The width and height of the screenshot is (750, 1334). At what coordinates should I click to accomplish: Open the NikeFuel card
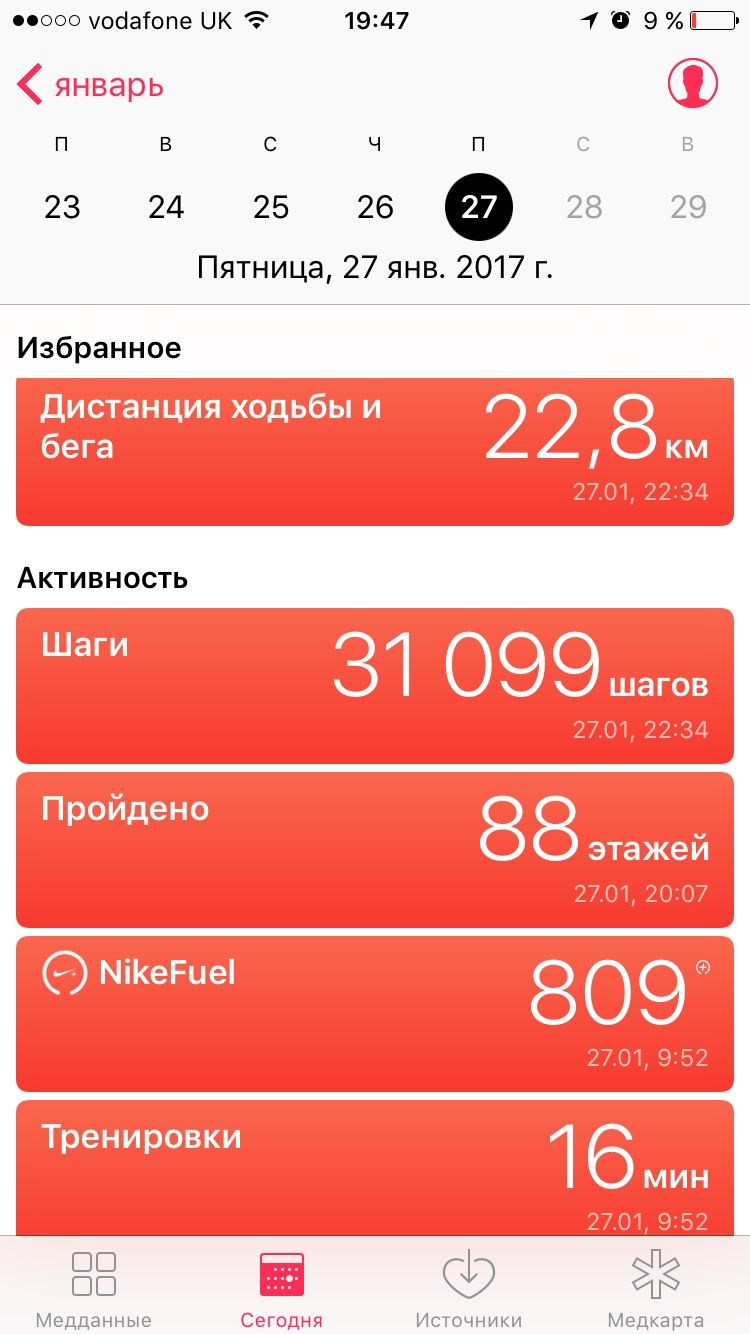(375, 1013)
